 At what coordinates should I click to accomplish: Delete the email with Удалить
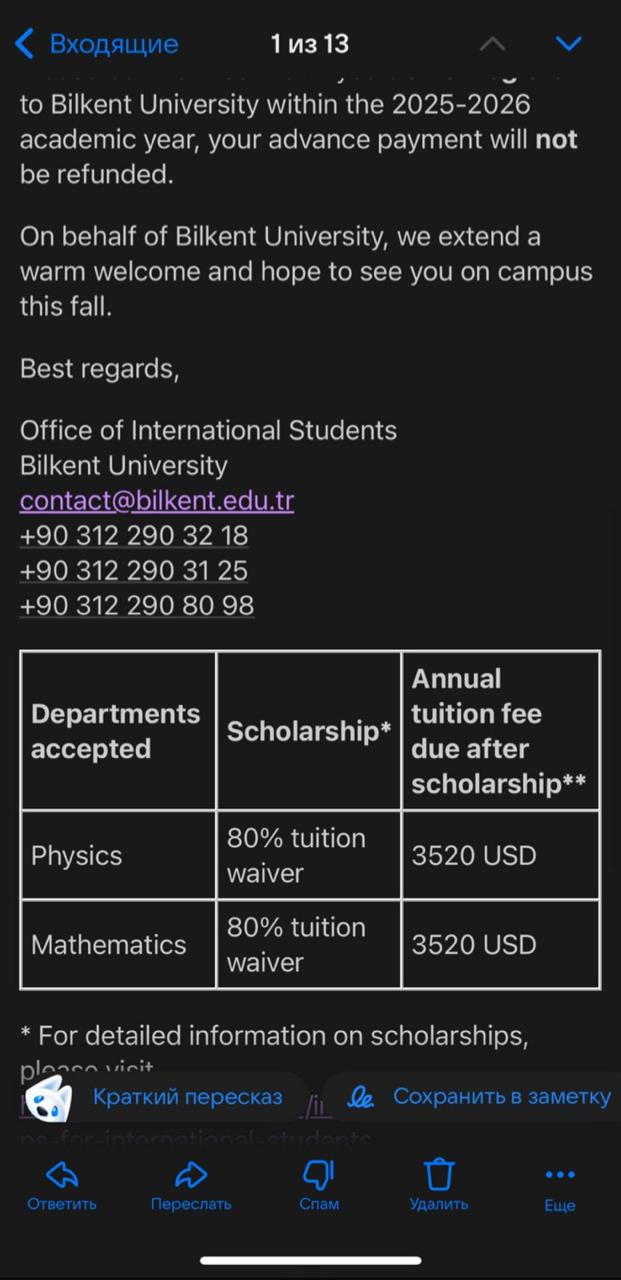[439, 1185]
